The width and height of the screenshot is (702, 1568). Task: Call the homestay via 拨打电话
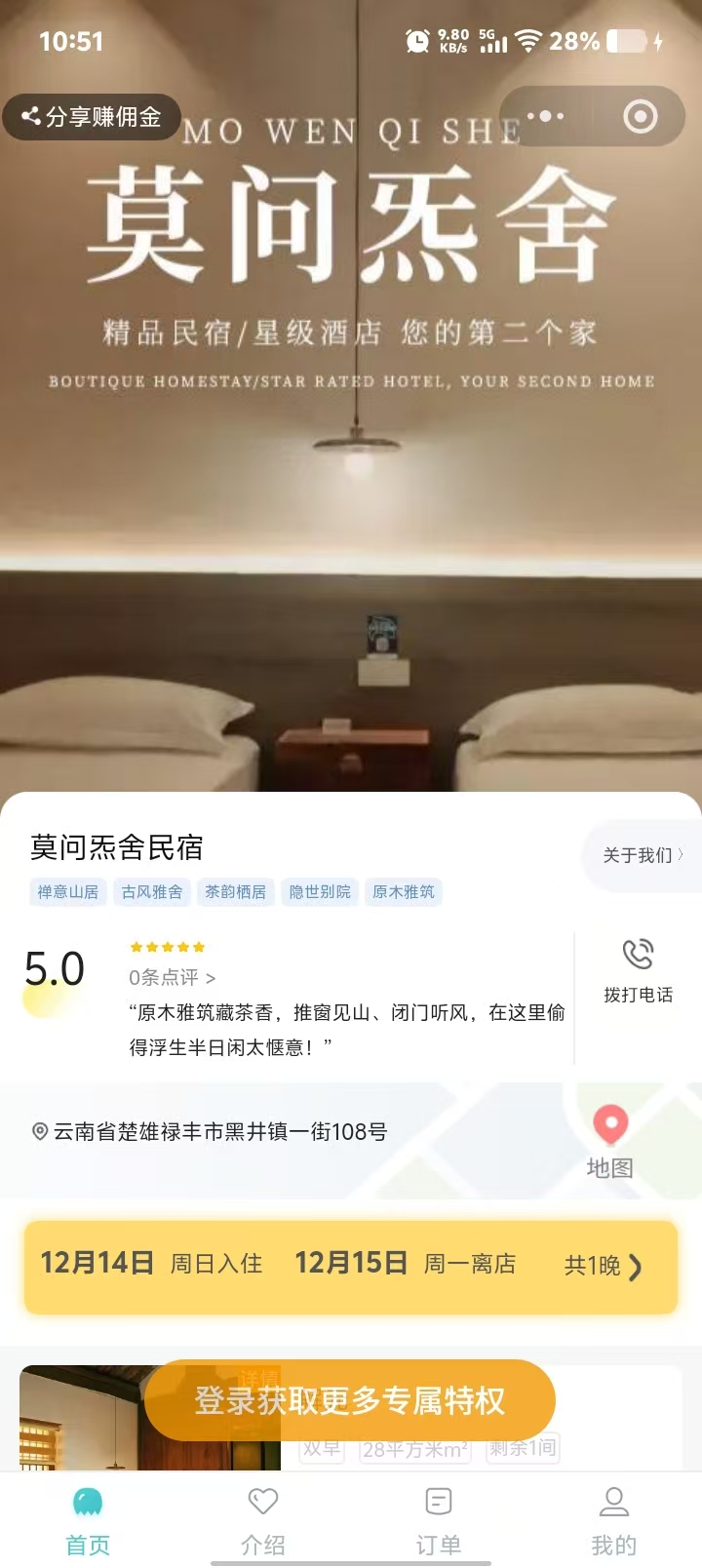point(638,969)
